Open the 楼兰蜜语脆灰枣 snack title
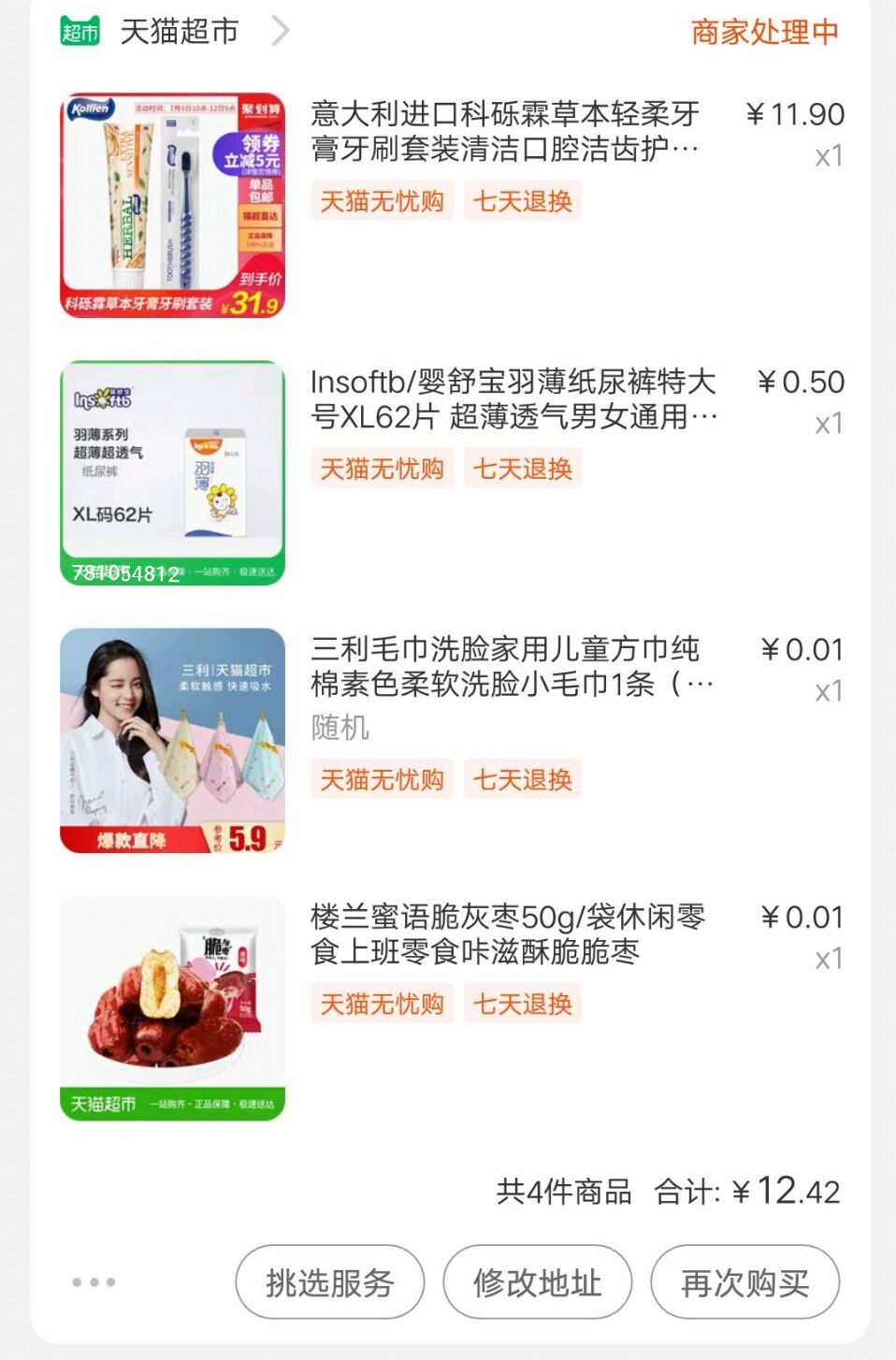 coord(510,935)
